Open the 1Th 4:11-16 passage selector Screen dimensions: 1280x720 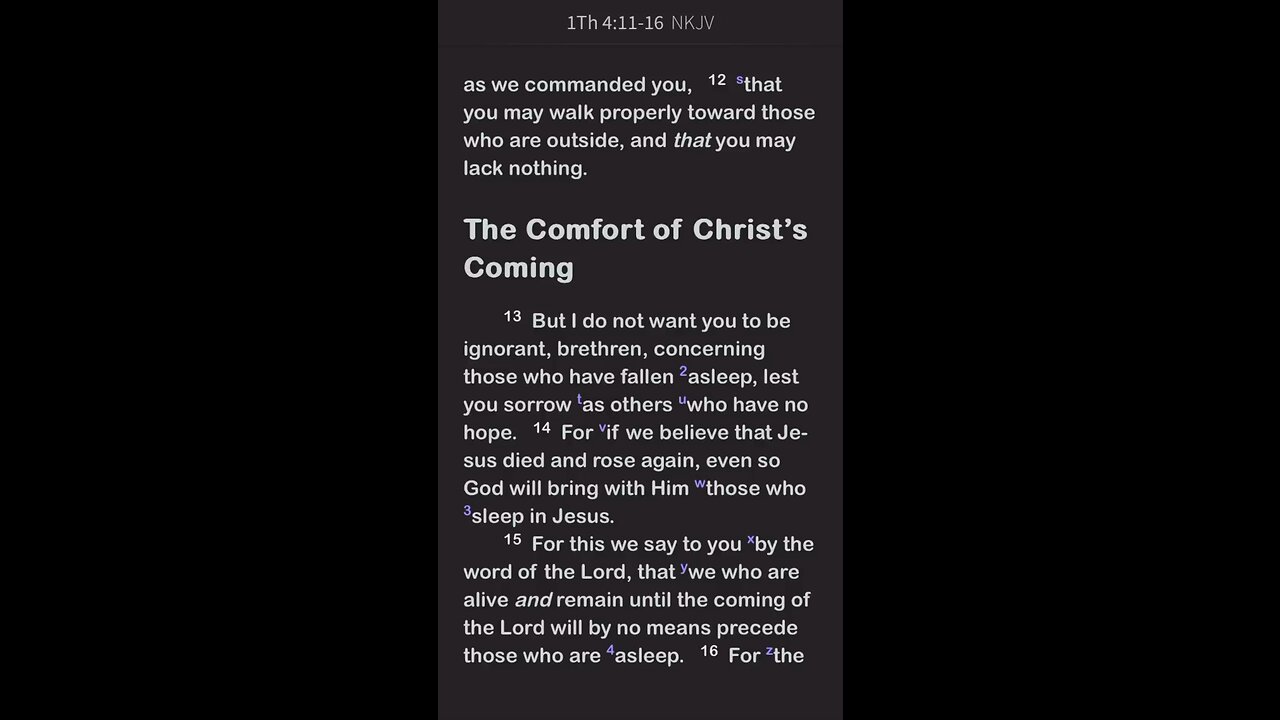point(614,23)
